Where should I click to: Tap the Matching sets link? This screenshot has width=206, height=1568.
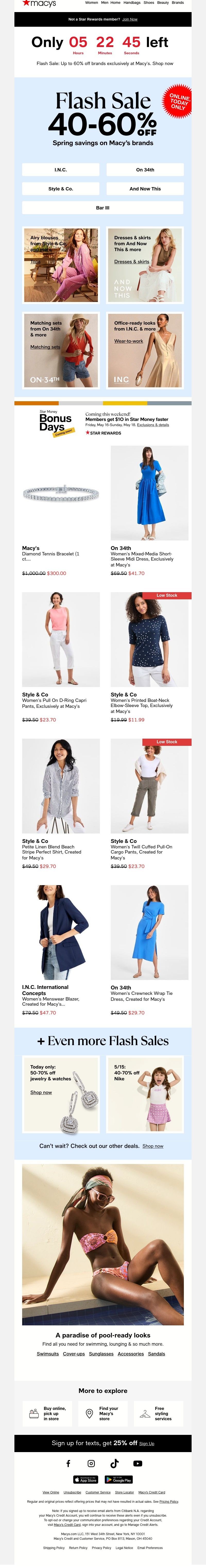pyautogui.click(x=45, y=347)
